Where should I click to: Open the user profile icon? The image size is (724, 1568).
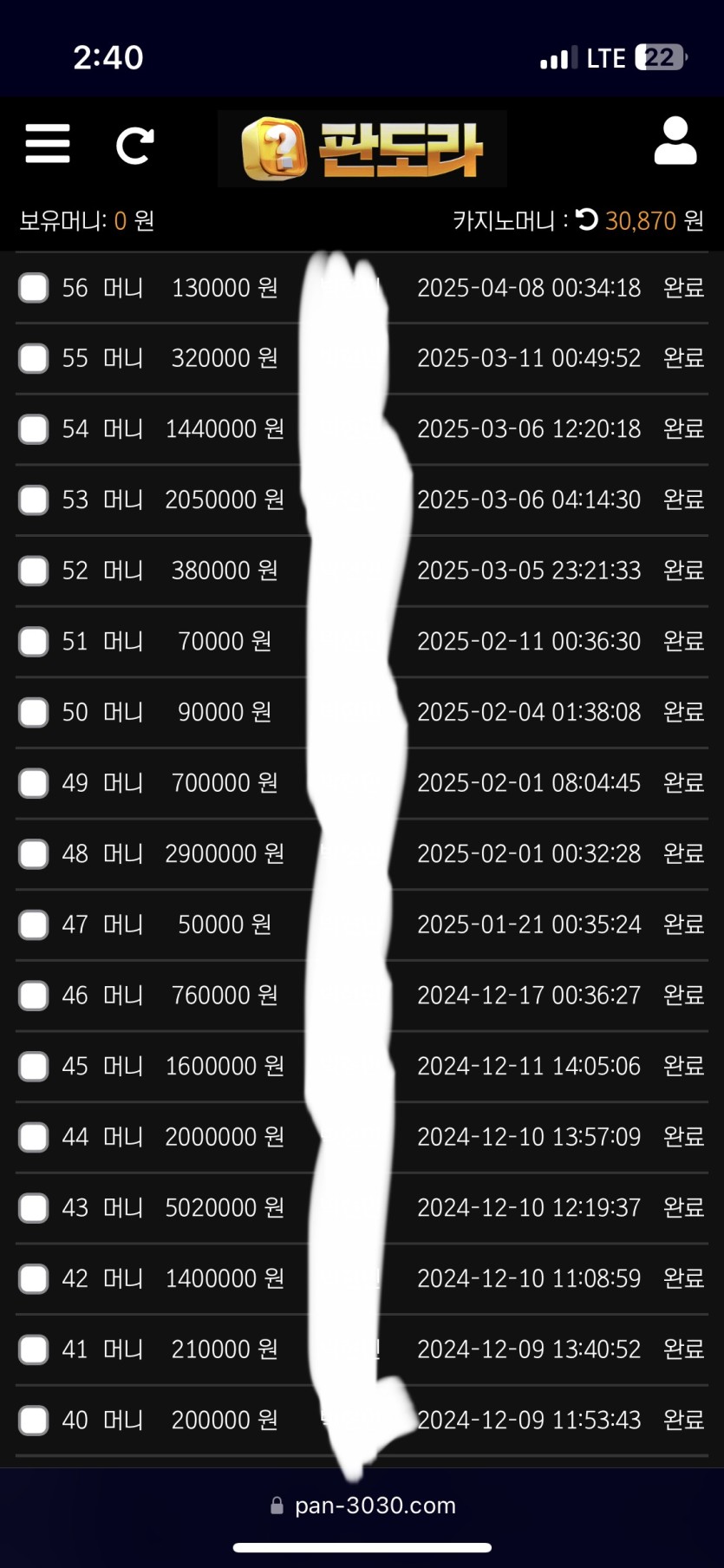pyautogui.click(x=675, y=141)
